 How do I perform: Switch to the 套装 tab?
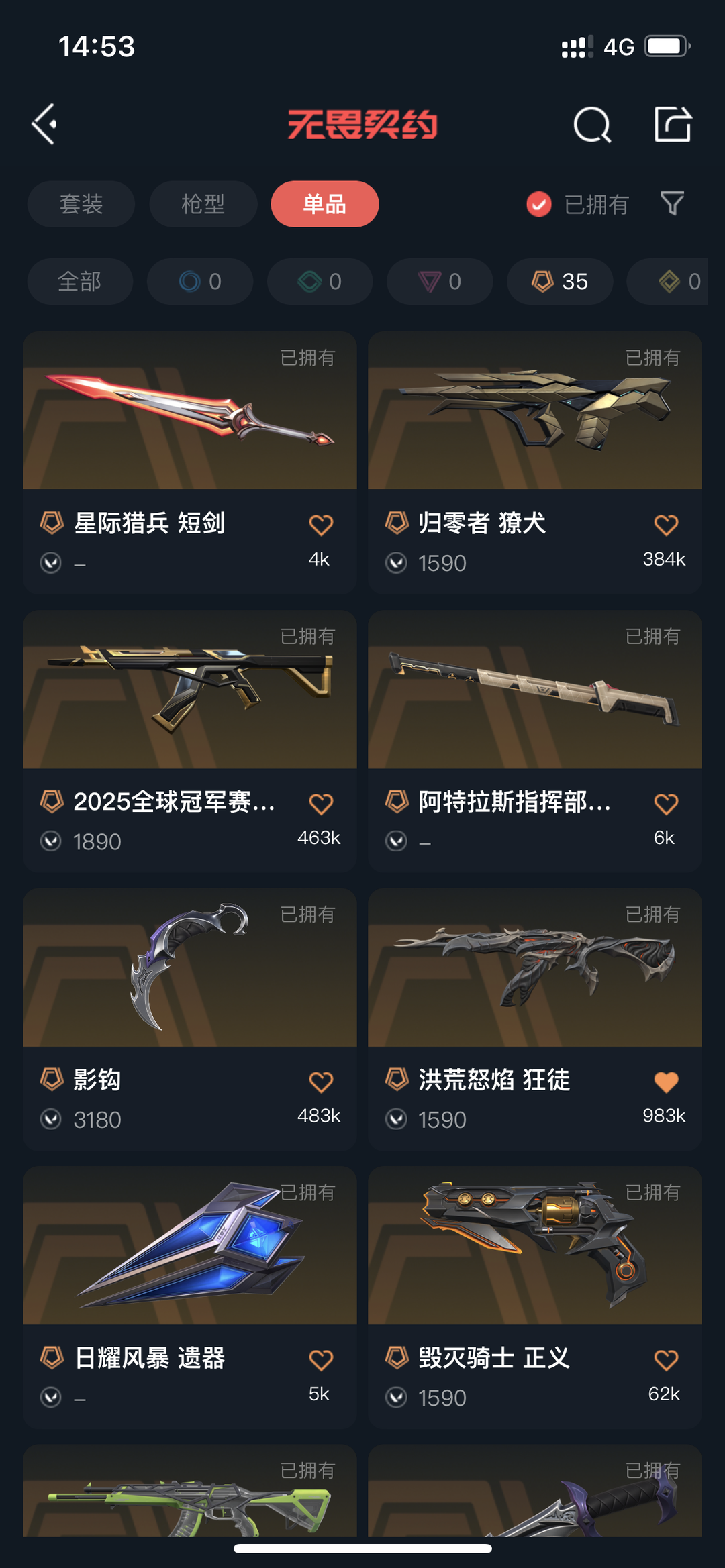pyautogui.click(x=81, y=204)
